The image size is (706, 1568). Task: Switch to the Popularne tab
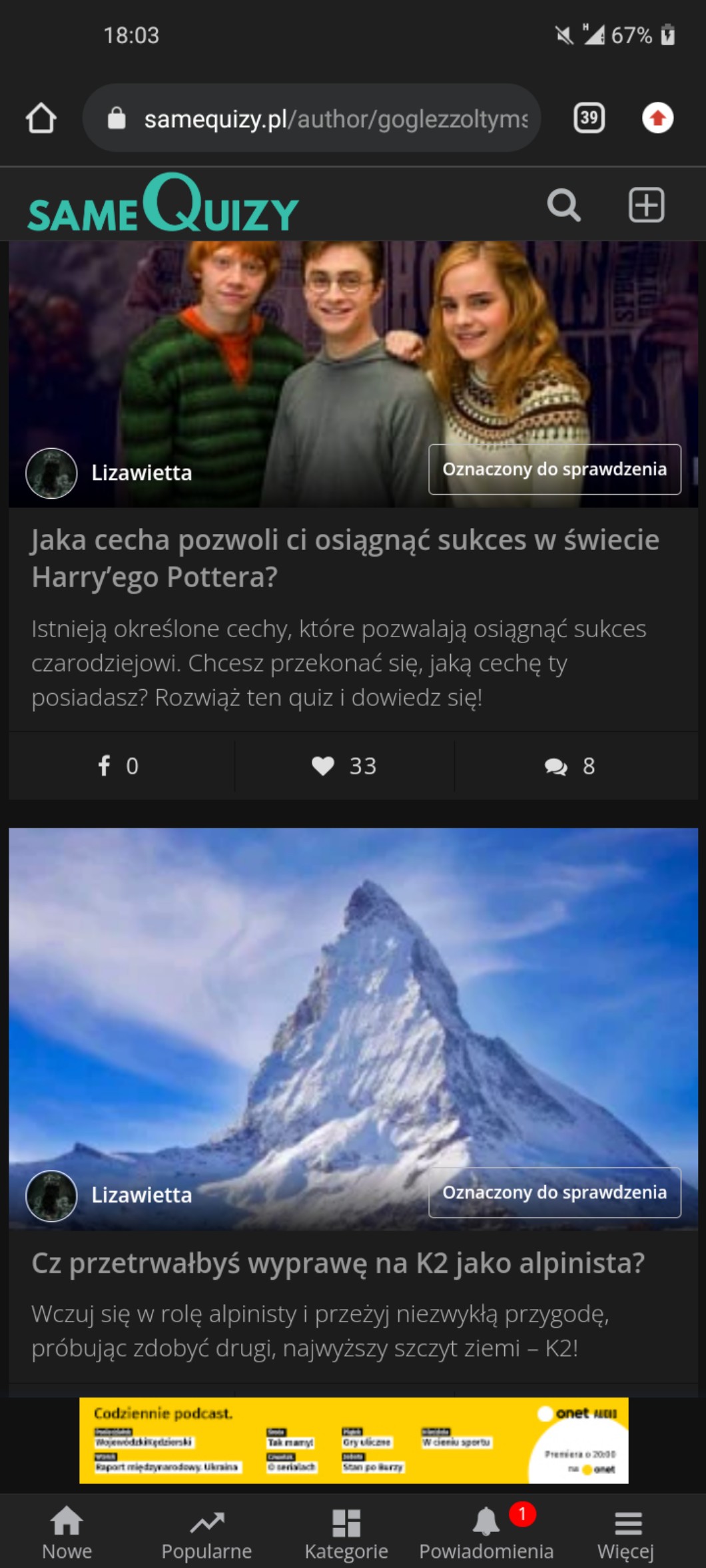206,1531
